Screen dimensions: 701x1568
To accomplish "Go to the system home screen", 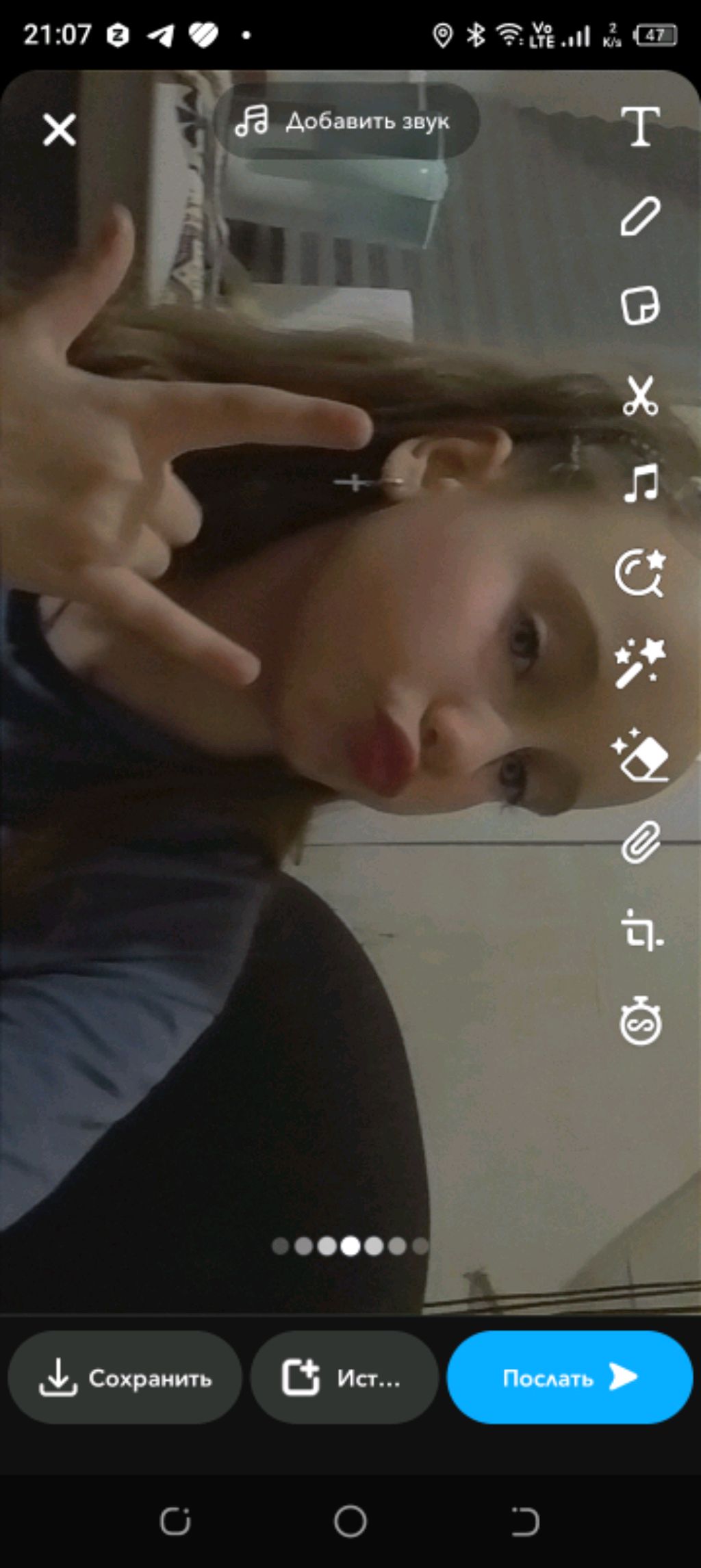I will point(350,1521).
